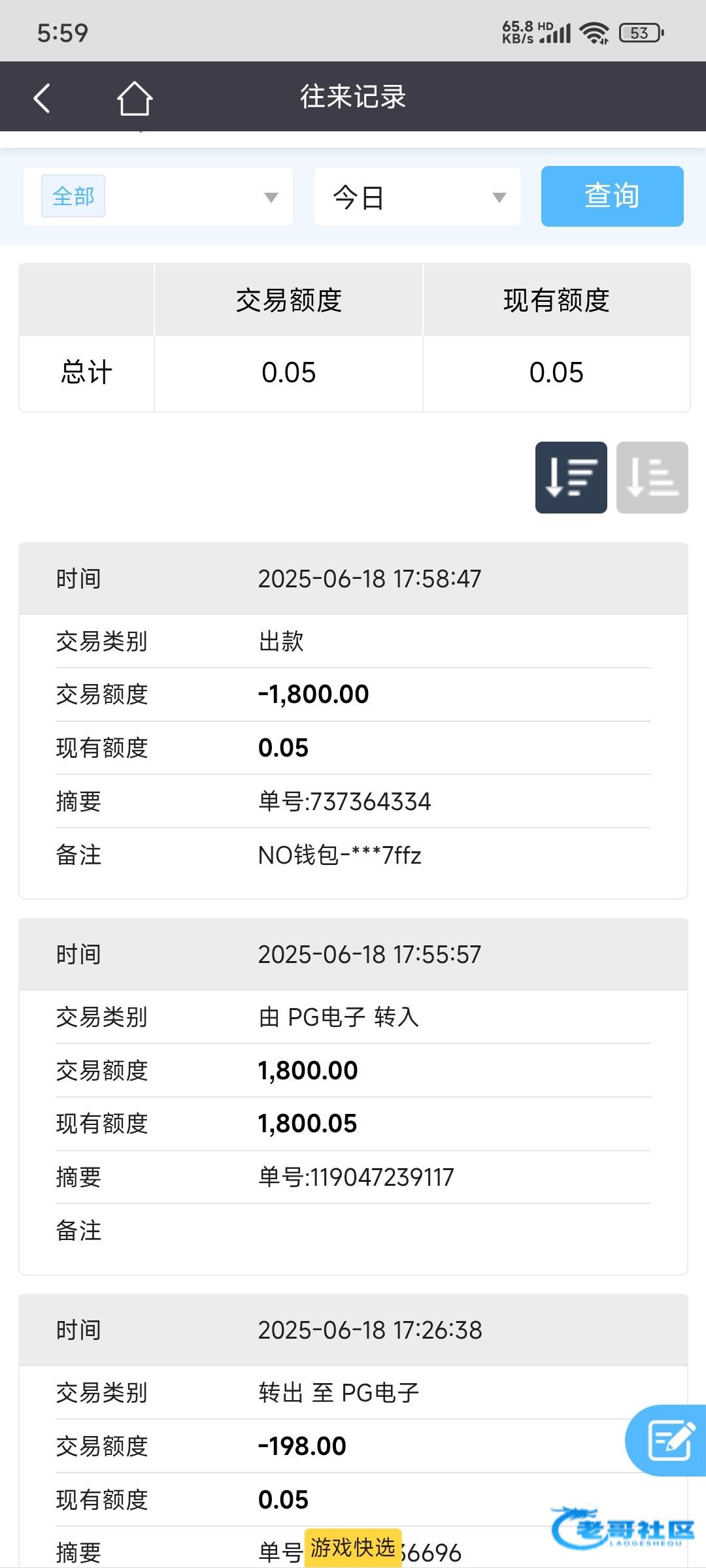
Task: Open the home icon in header
Action: 135,98
